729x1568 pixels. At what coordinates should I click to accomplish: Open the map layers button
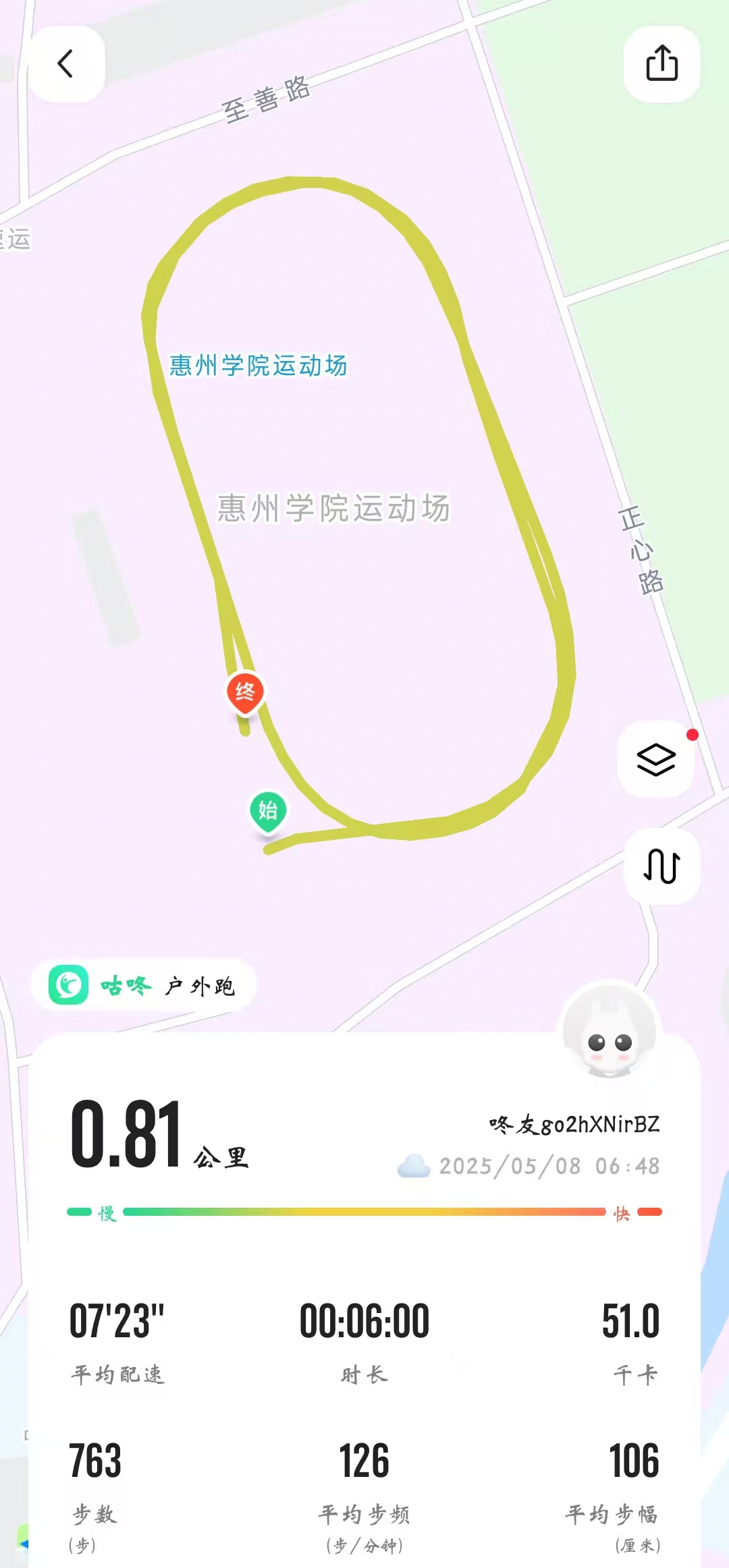click(x=656, y=760)
